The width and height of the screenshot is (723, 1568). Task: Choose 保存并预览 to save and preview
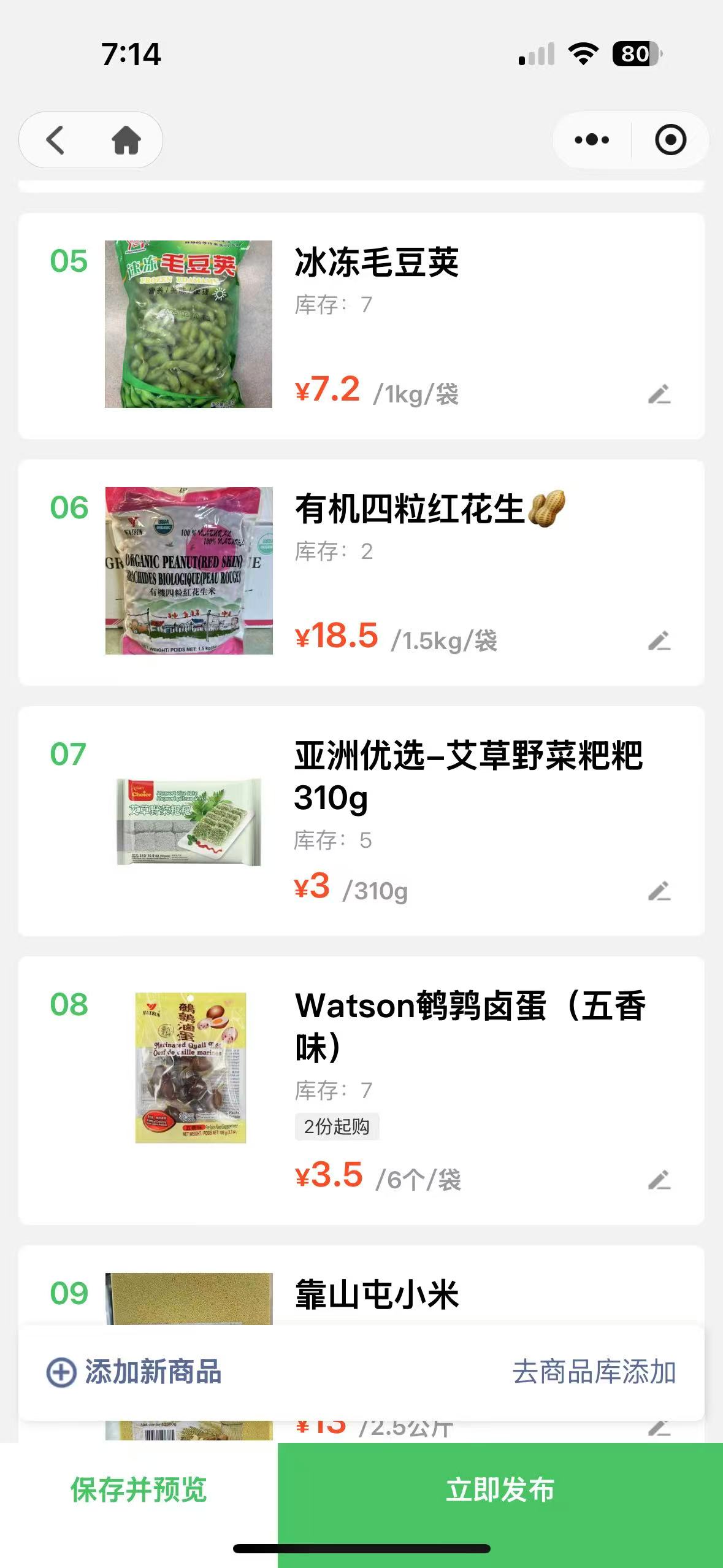tap(139, 1490)
